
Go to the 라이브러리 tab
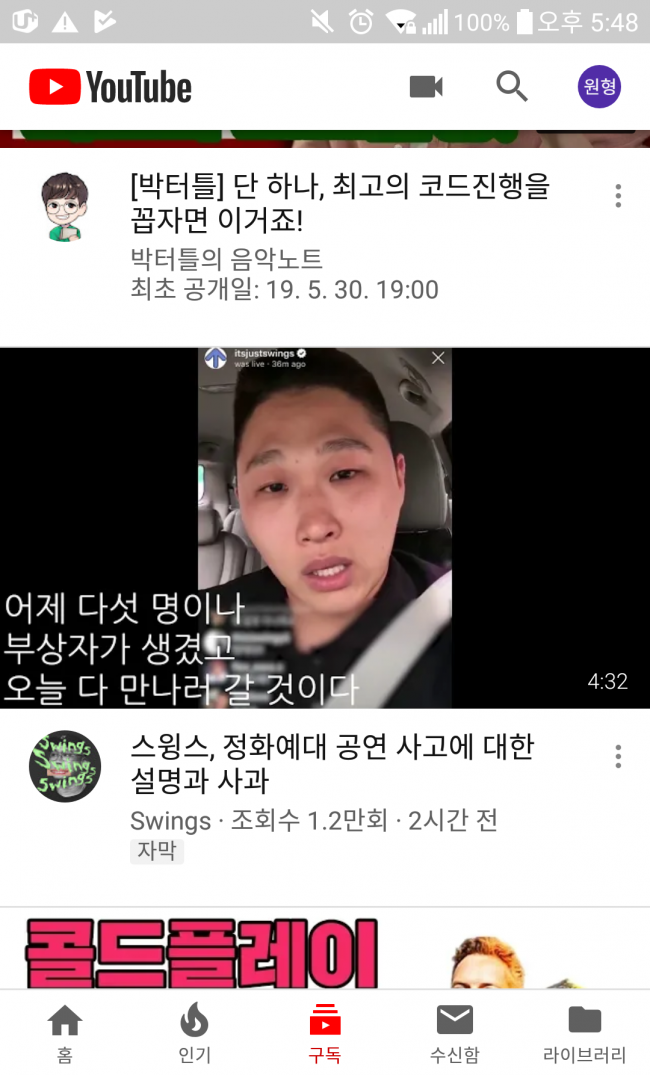(x=584, y=1033)
